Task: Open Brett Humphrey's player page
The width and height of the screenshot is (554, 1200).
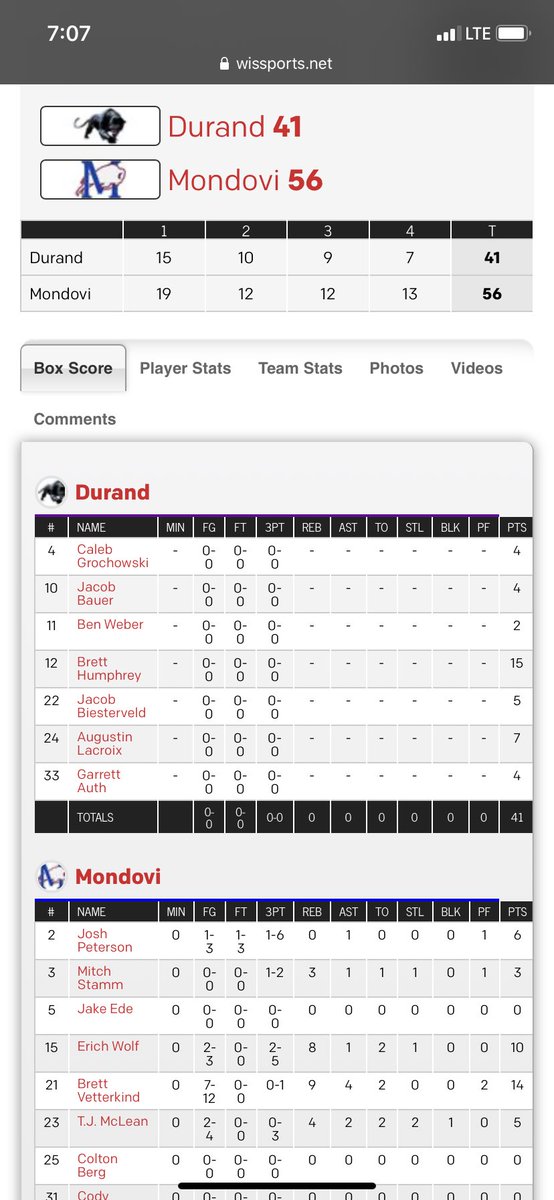Action: (109, 669)
